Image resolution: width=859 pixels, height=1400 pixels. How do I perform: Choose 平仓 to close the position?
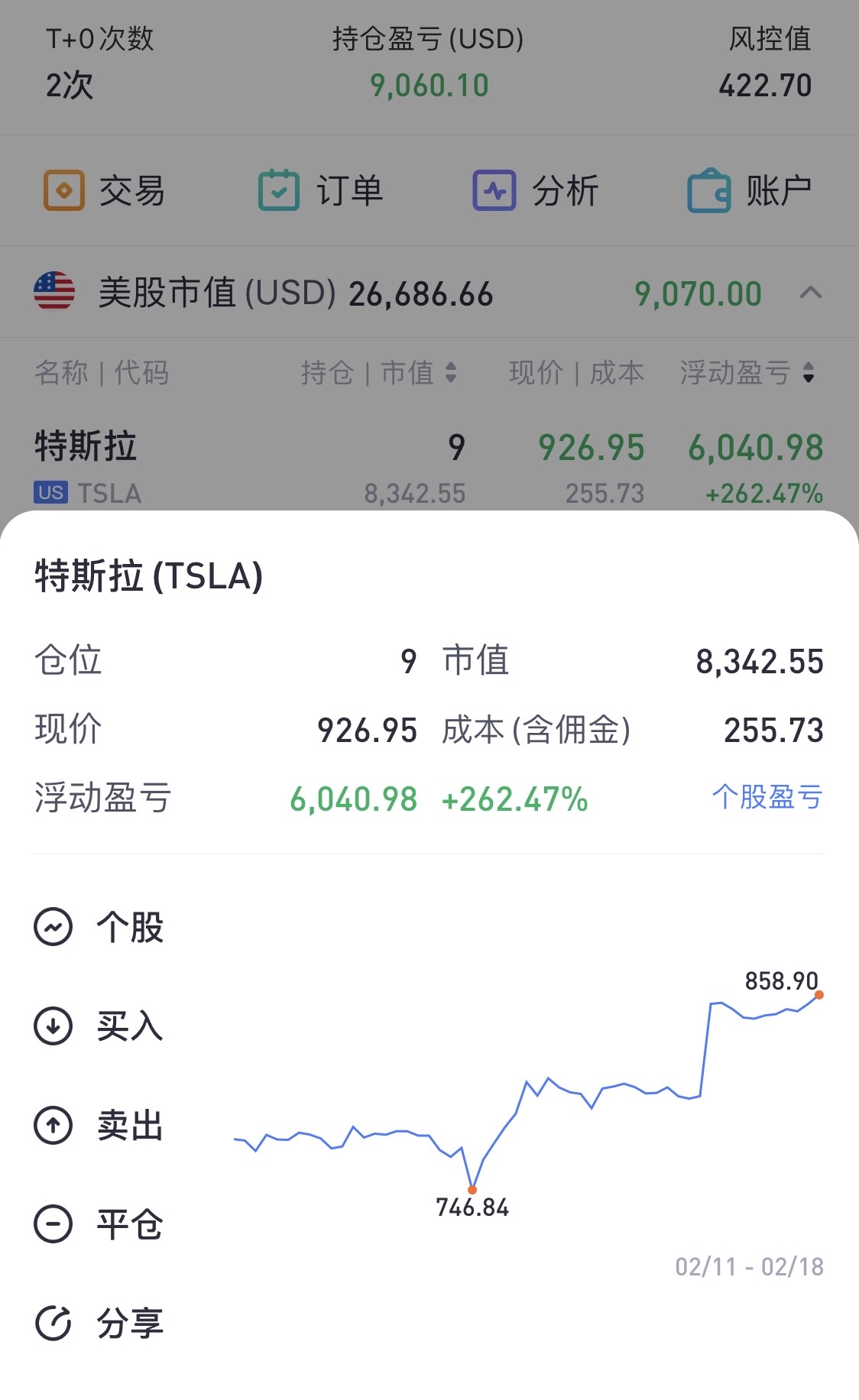[x=99, y=1224]
